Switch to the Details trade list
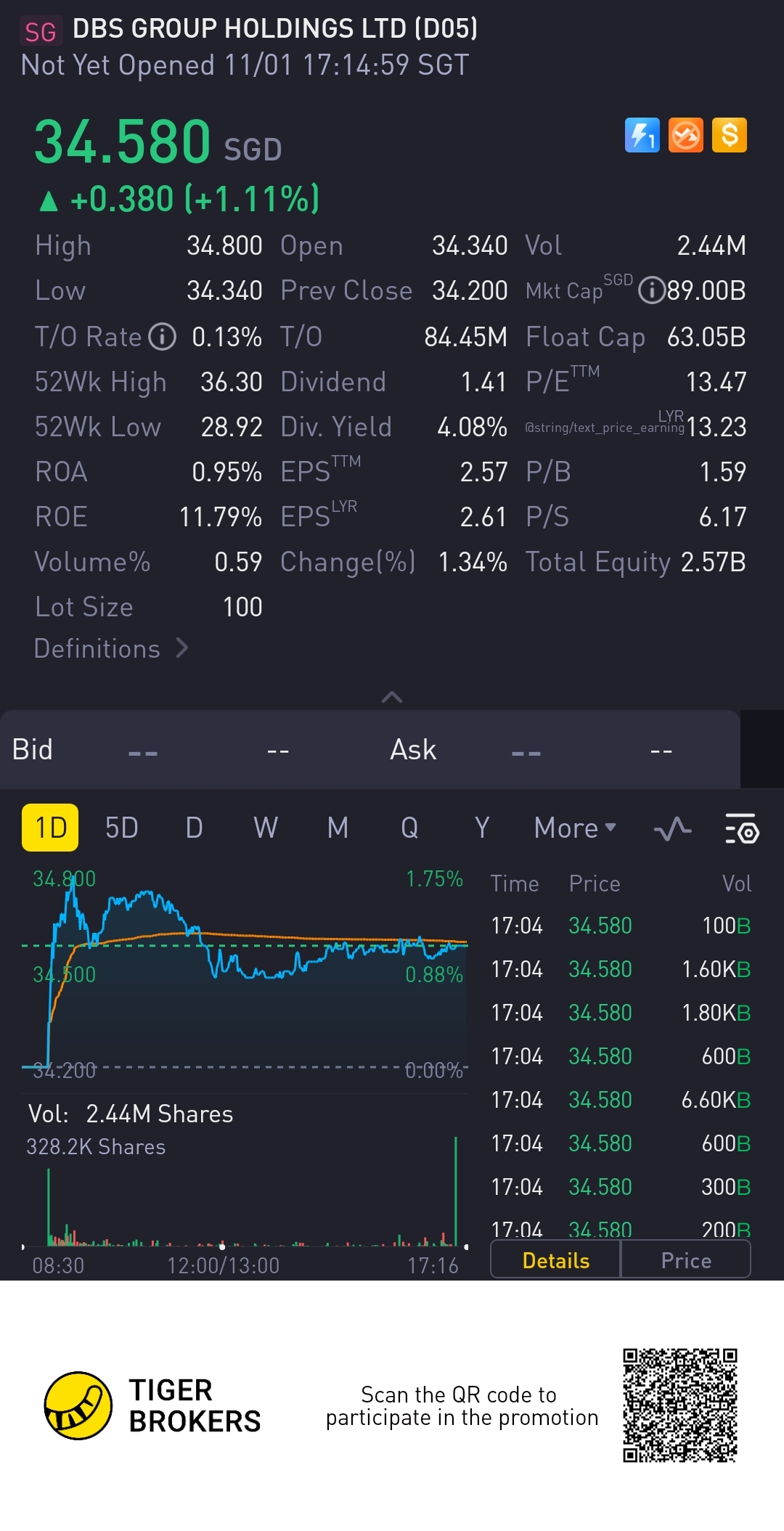This screenshot has height=1531, width=784. pos(556,1260)
